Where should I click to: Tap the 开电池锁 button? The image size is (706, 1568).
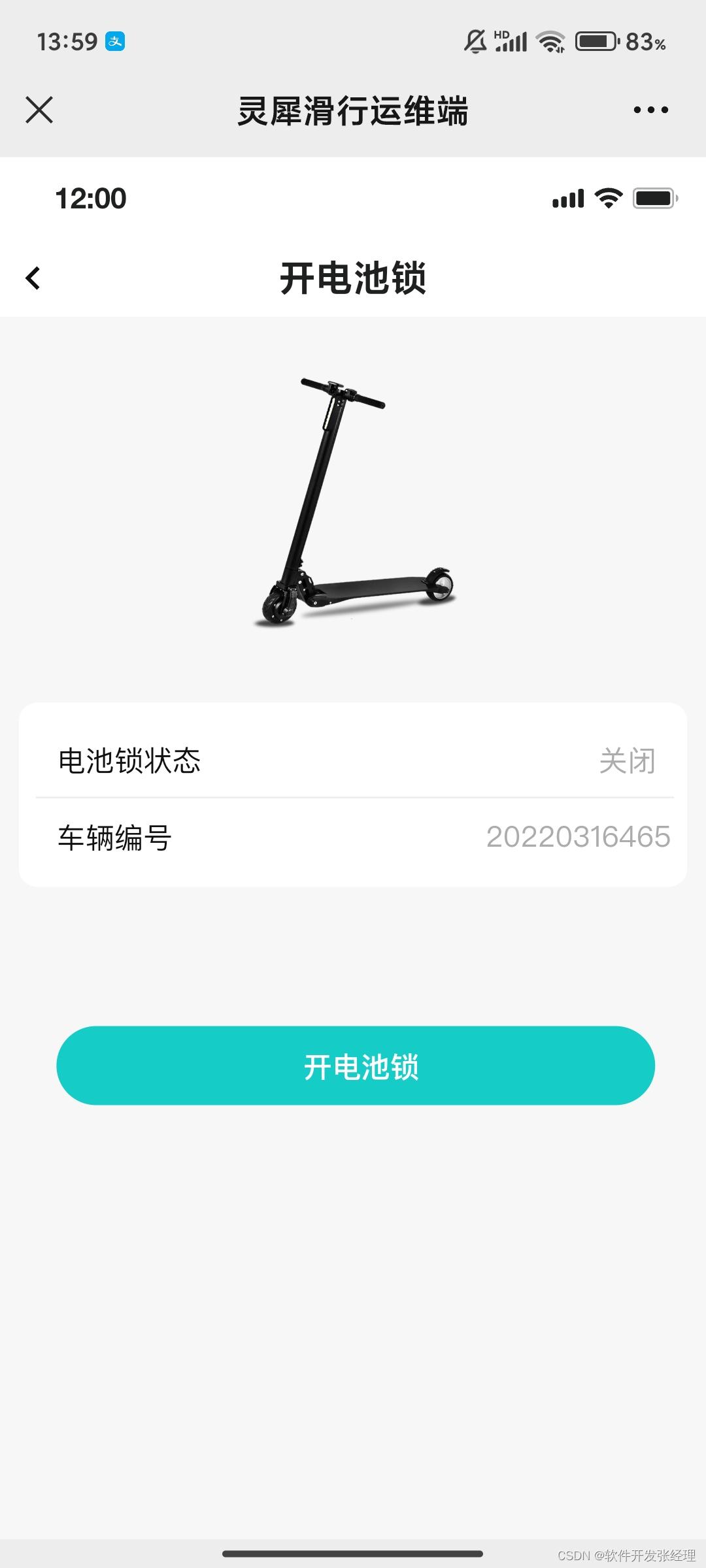(356, 1066)
